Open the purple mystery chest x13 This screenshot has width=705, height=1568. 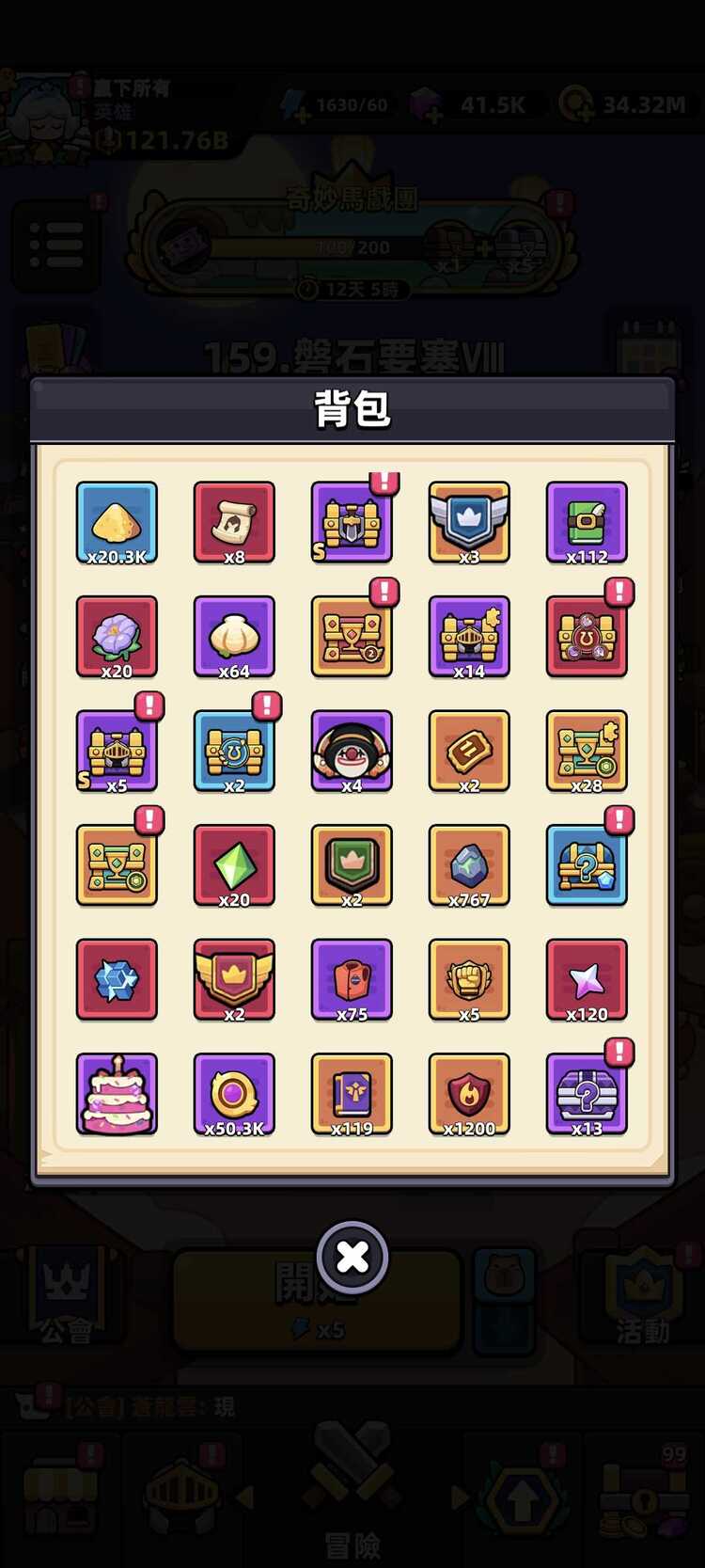click(587, 1094)
